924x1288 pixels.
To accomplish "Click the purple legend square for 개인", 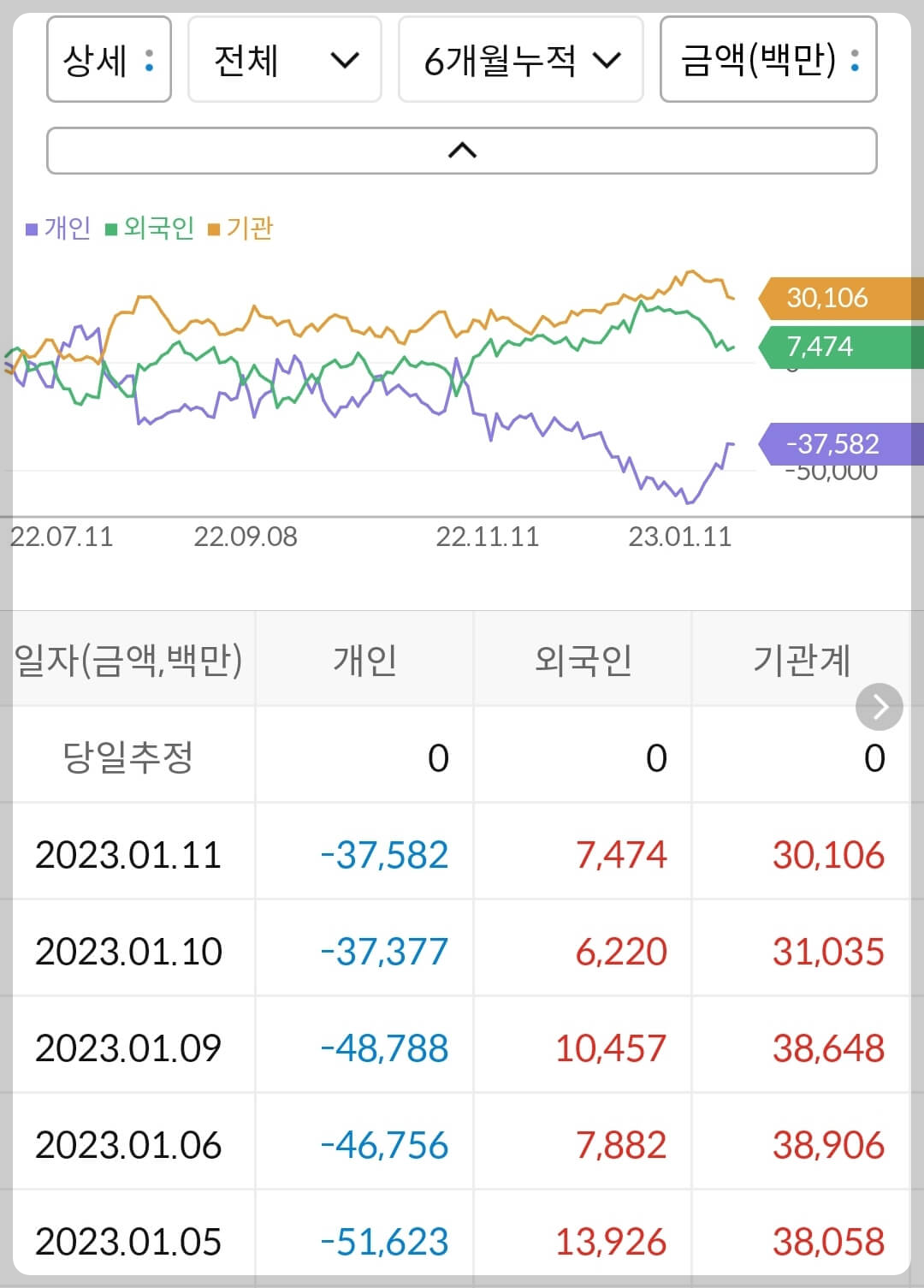I will click(30, 229).
